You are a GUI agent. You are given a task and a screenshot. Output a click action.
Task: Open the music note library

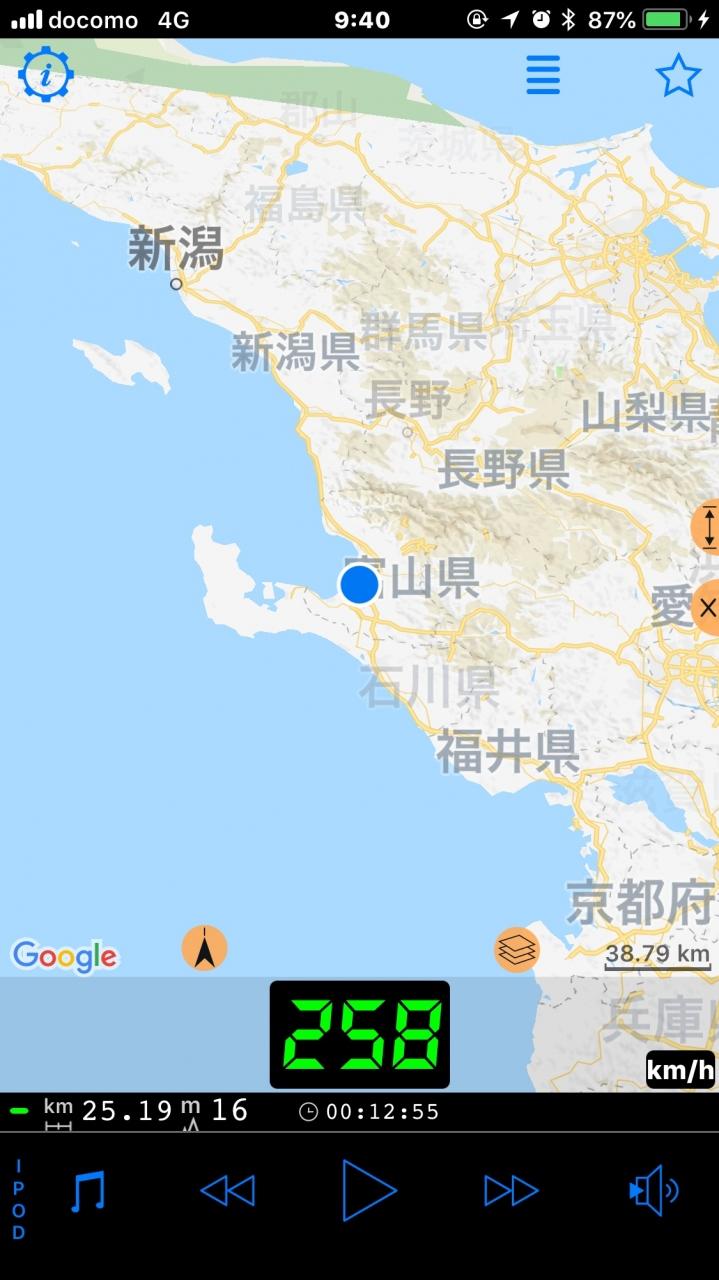click(x=87, y=1191)
